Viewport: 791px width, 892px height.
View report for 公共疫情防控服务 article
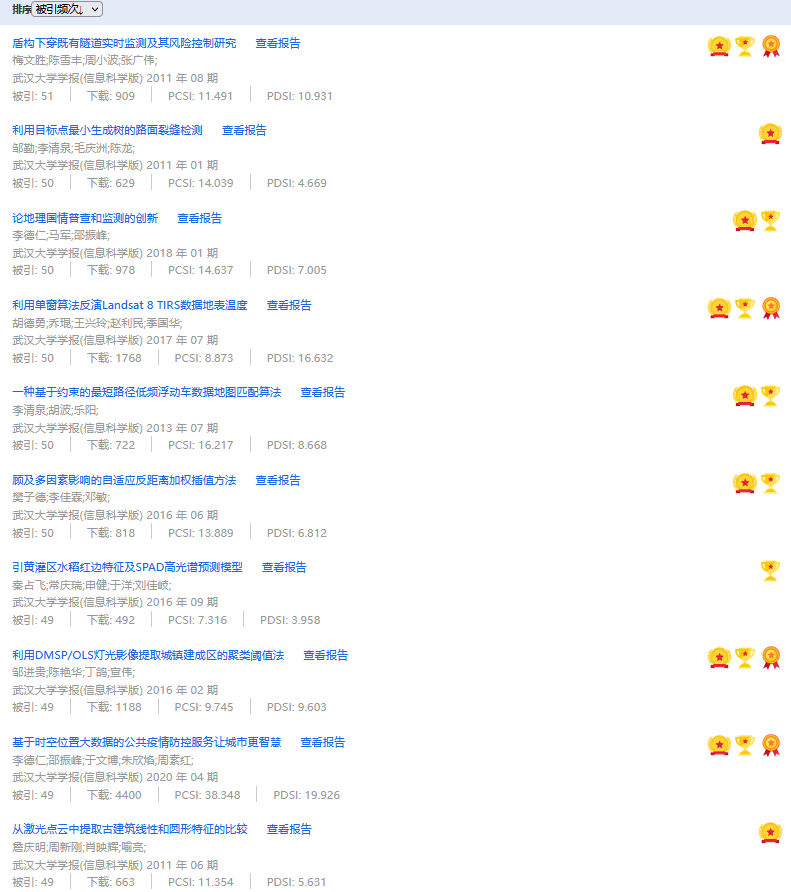[x=323, y=742]
